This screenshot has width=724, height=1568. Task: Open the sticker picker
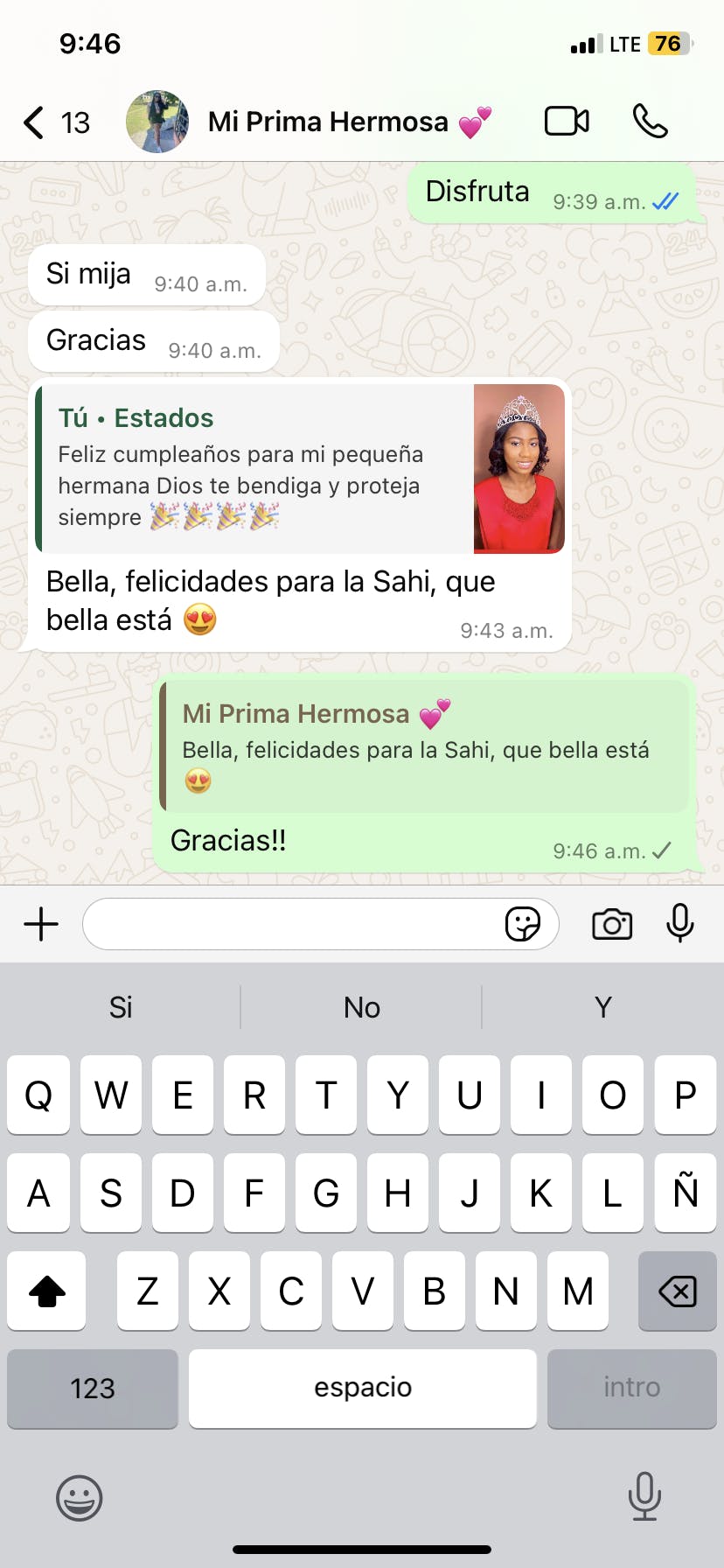pos(523,924)
